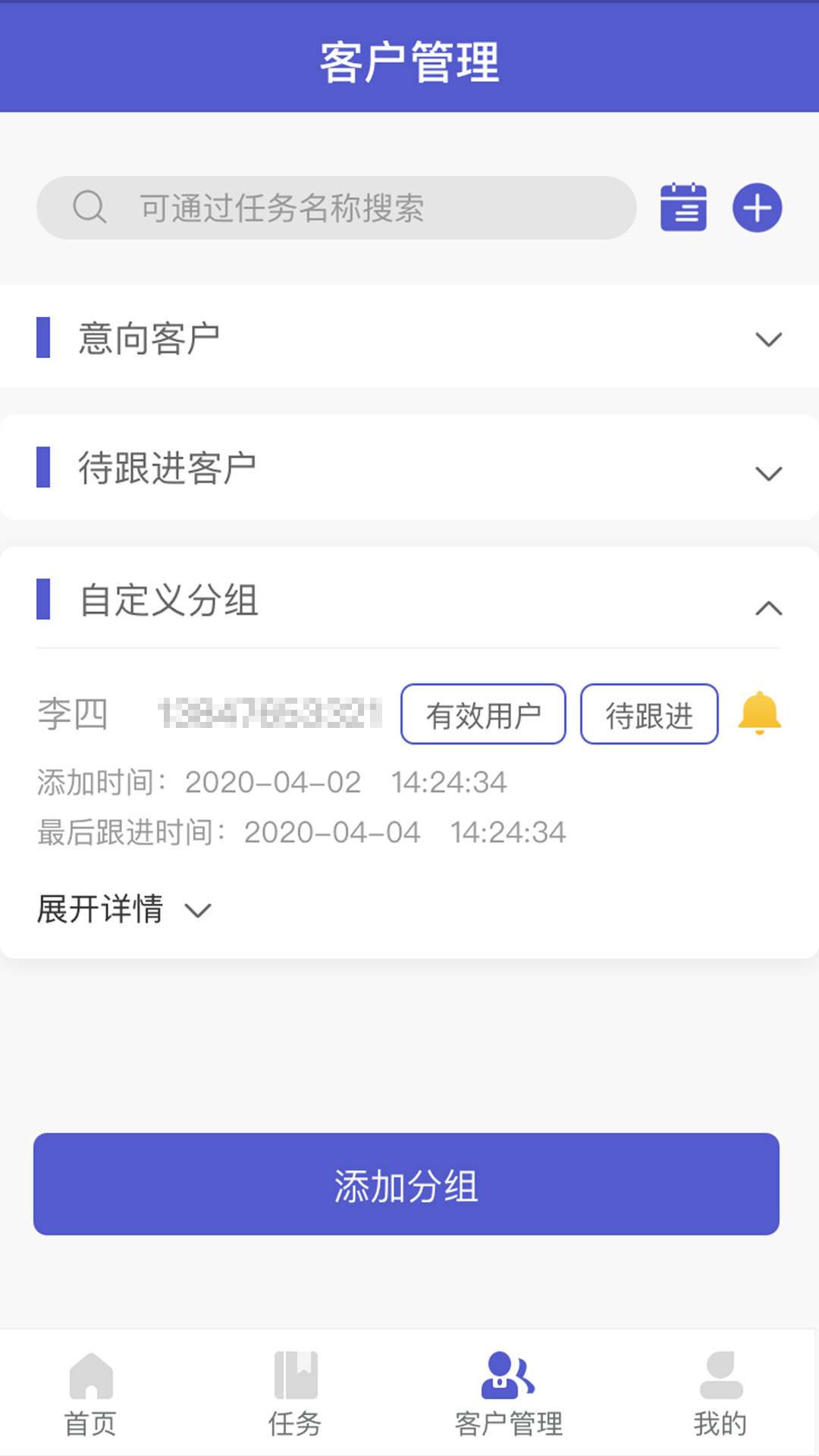Select the 有效用户 tag for 李四
The width and height of the screenshot is (819, 1456).
pos(483,714)
